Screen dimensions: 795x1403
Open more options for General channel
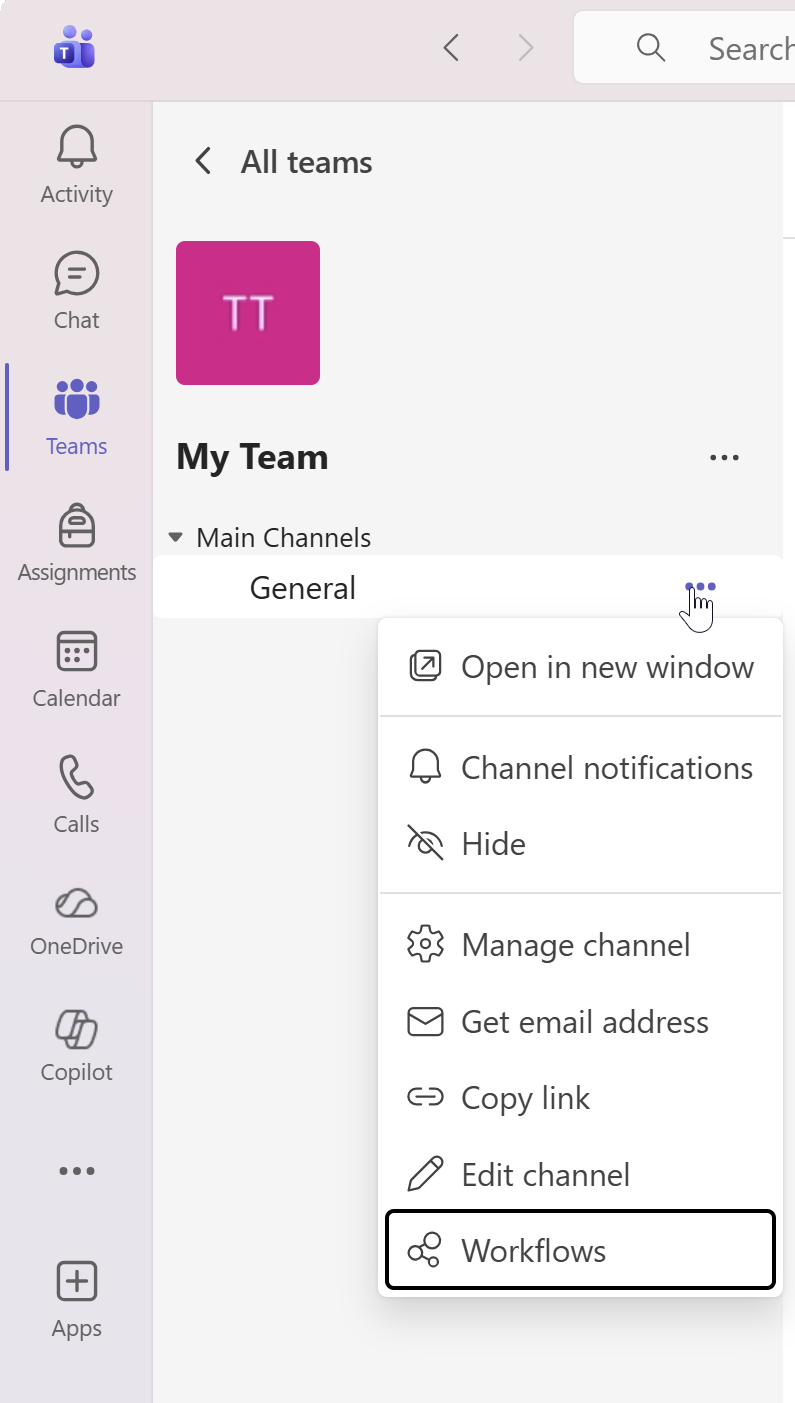point(698,586)
